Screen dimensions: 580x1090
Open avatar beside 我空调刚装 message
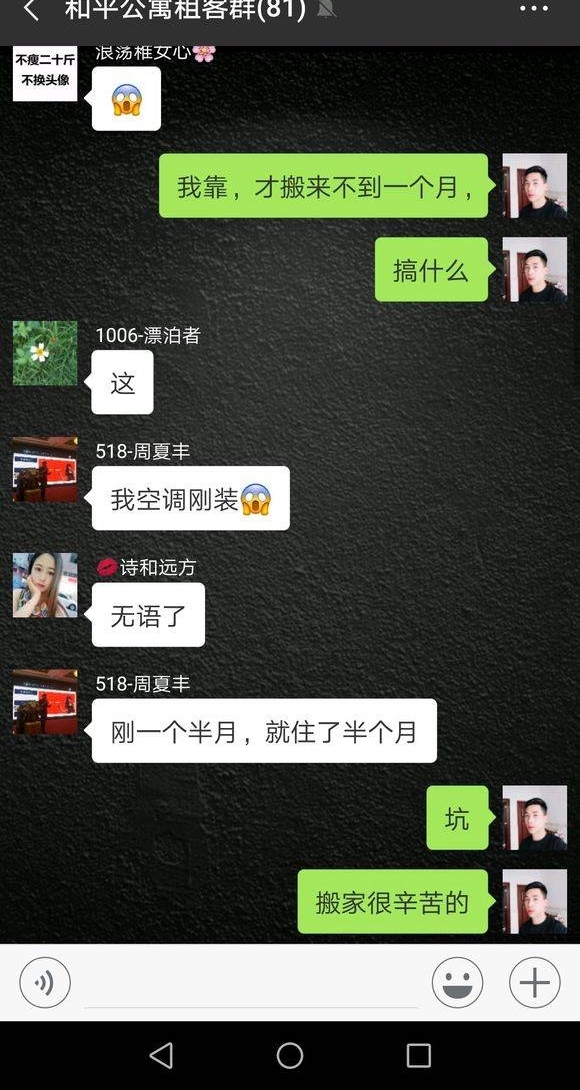45,469
